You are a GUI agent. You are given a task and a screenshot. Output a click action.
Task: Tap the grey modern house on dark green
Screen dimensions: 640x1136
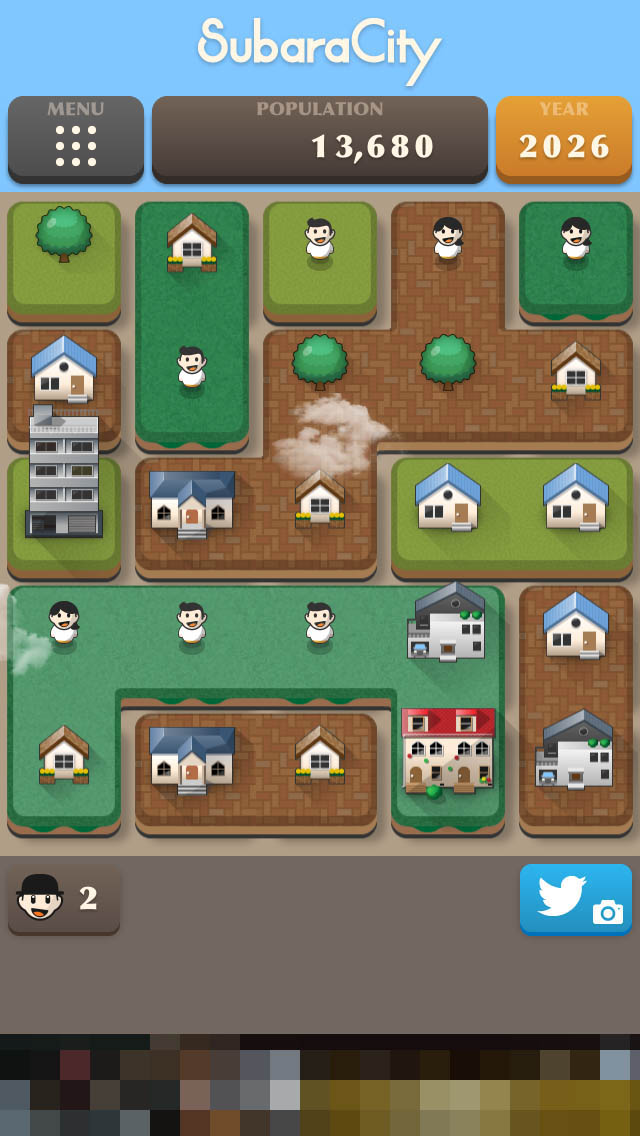[446, 624]
